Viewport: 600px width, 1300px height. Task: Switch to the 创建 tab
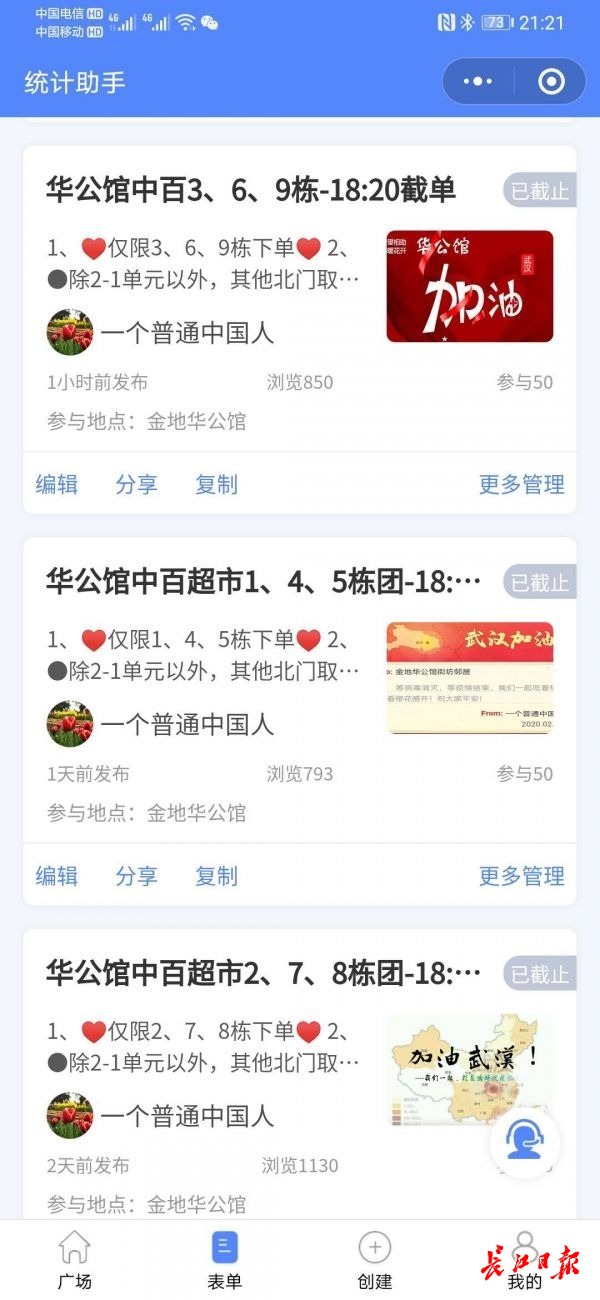(375, 1260)
